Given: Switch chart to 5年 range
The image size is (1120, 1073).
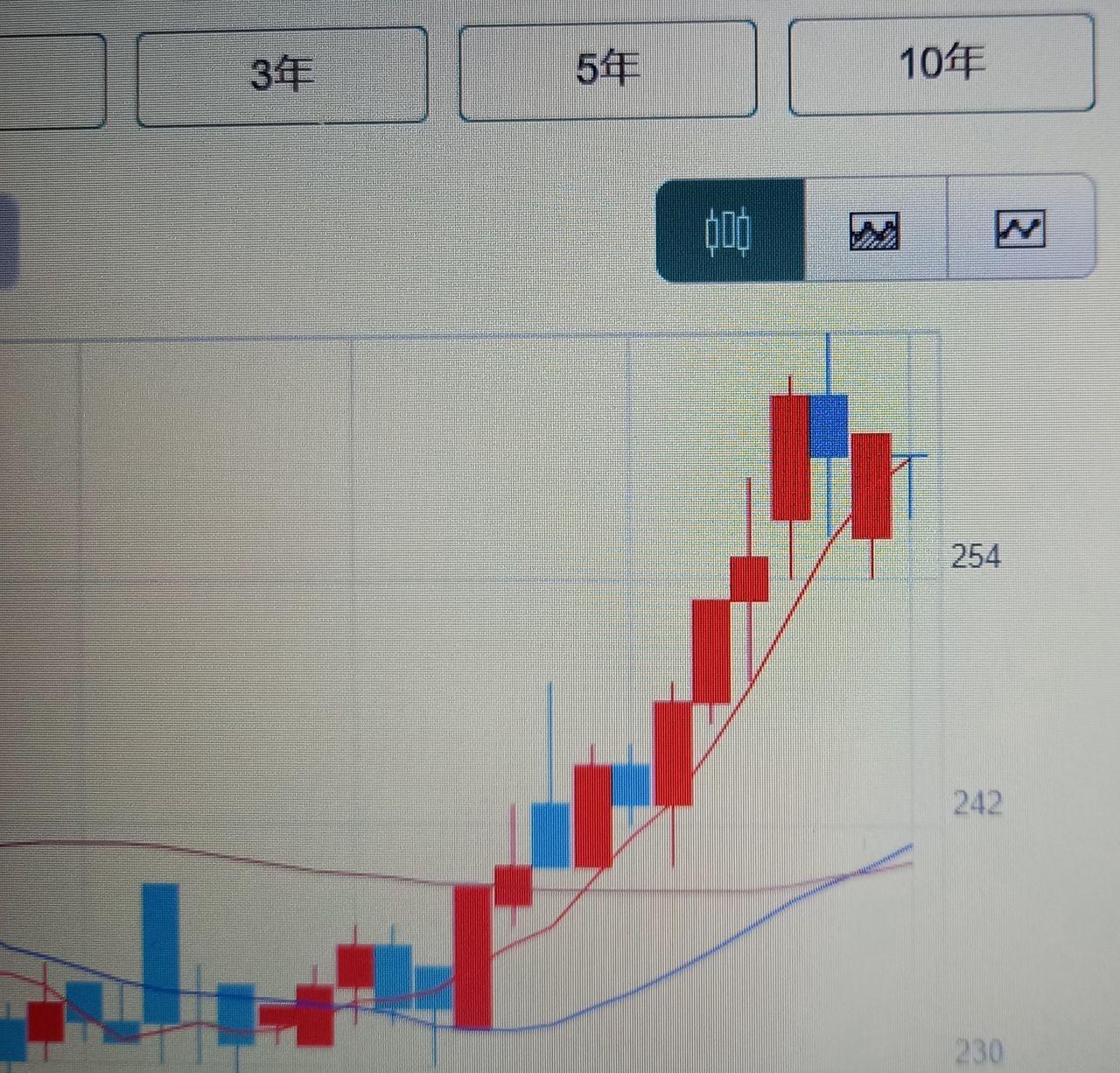Looking at the screenshot, I should (607, 69).
